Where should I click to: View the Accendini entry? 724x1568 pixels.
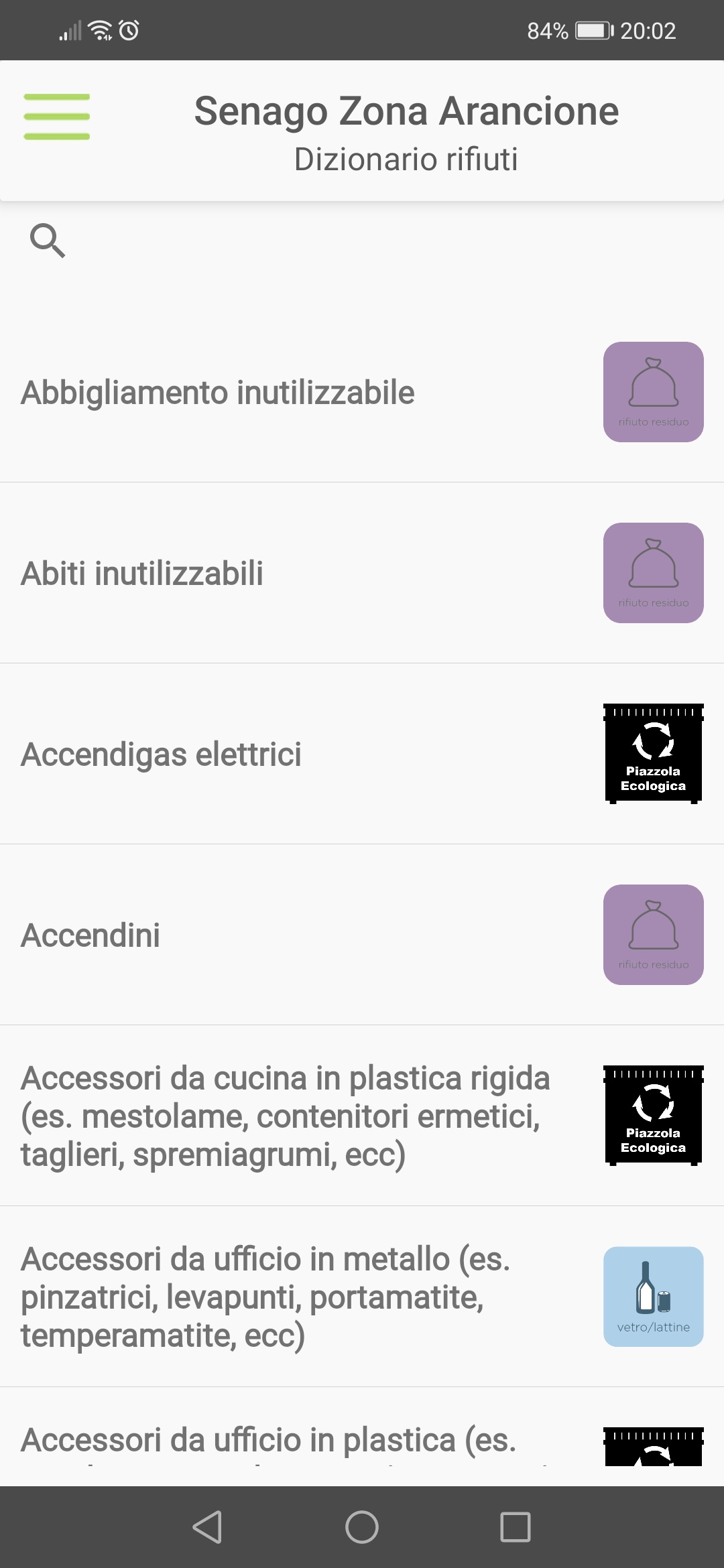click(x=362, y=935)
